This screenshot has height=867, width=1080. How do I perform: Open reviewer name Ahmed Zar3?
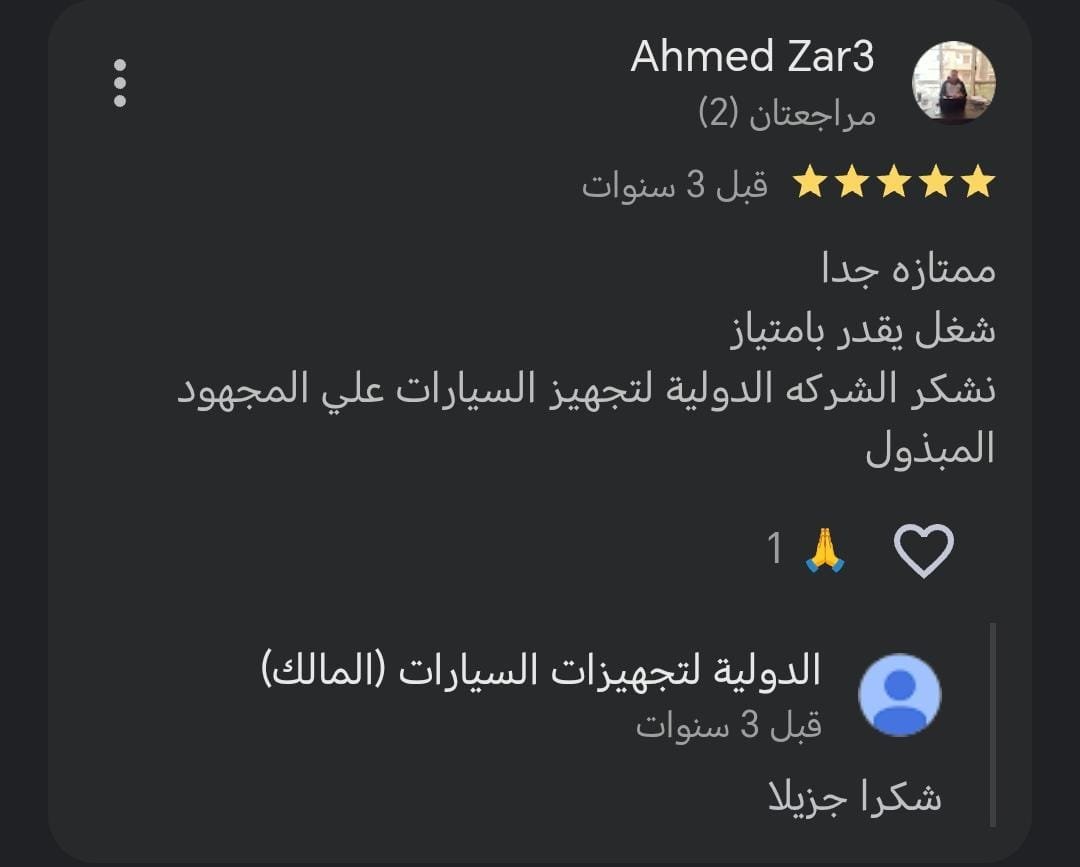[752, 57]
